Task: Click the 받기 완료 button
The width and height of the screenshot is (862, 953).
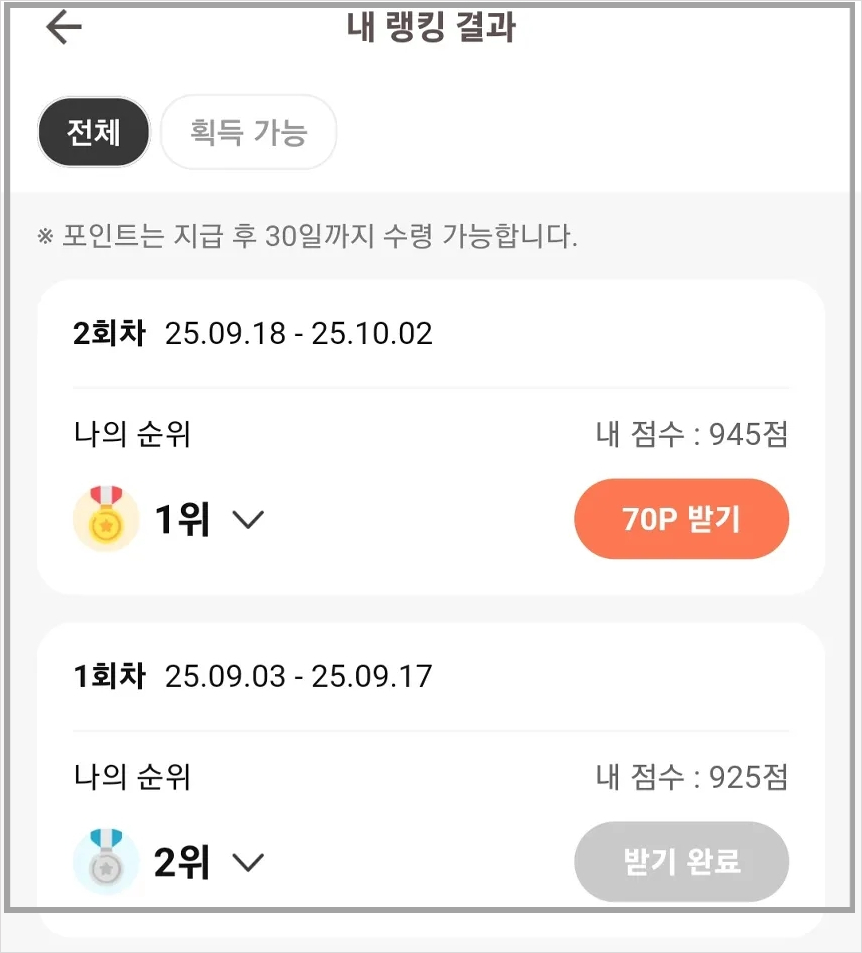Action: point(681,861)
